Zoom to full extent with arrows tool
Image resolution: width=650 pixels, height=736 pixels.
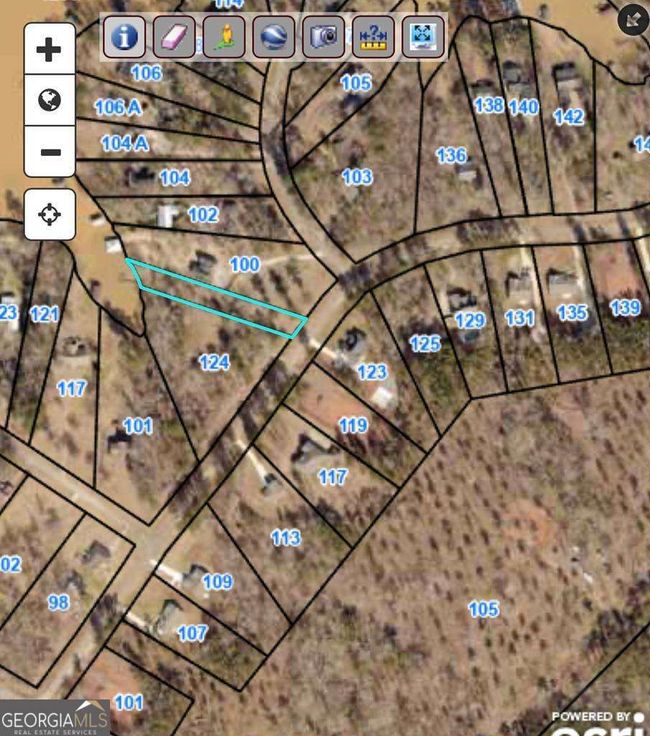pos(423,38)
